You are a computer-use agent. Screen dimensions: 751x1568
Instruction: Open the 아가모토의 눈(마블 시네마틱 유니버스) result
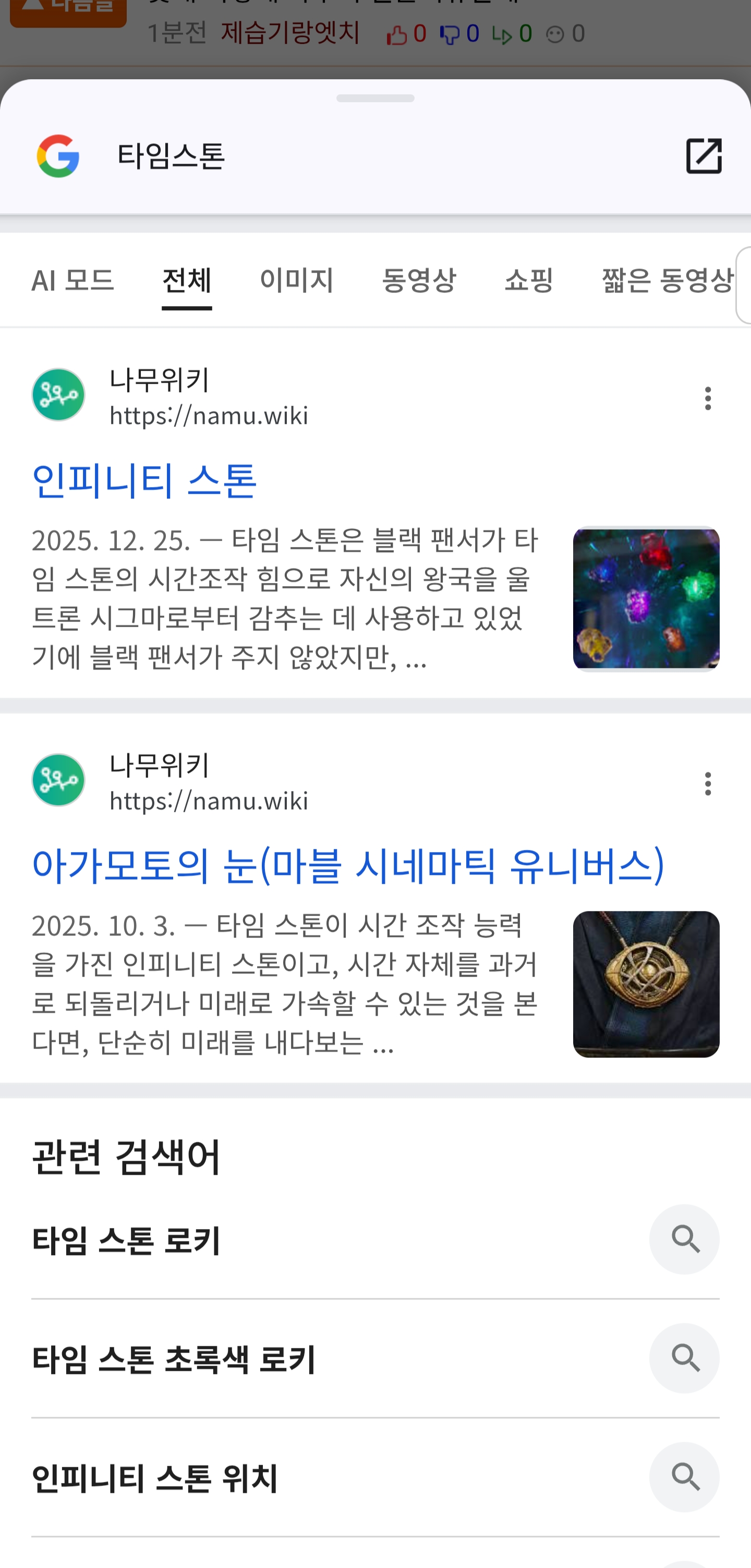tap(347, 866)
